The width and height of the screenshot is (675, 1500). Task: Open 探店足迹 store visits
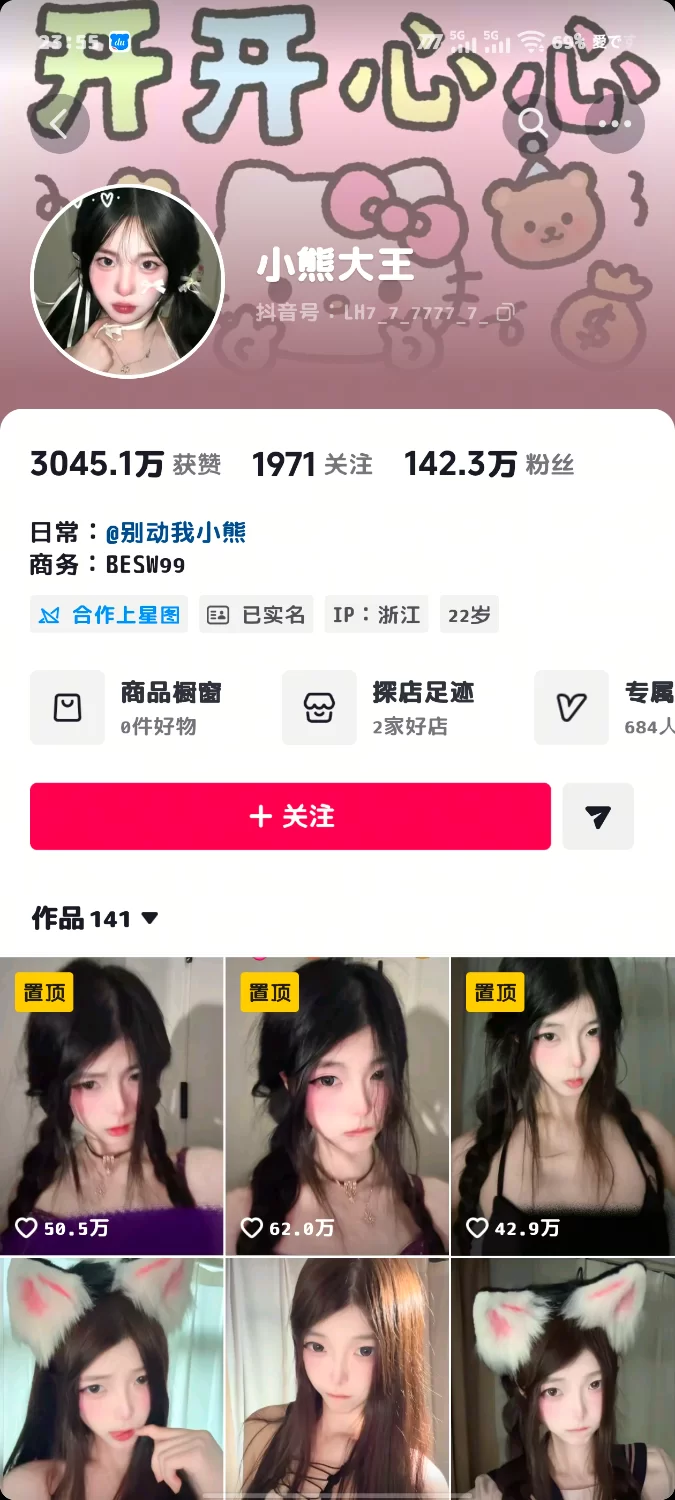[x=390, y=708]
